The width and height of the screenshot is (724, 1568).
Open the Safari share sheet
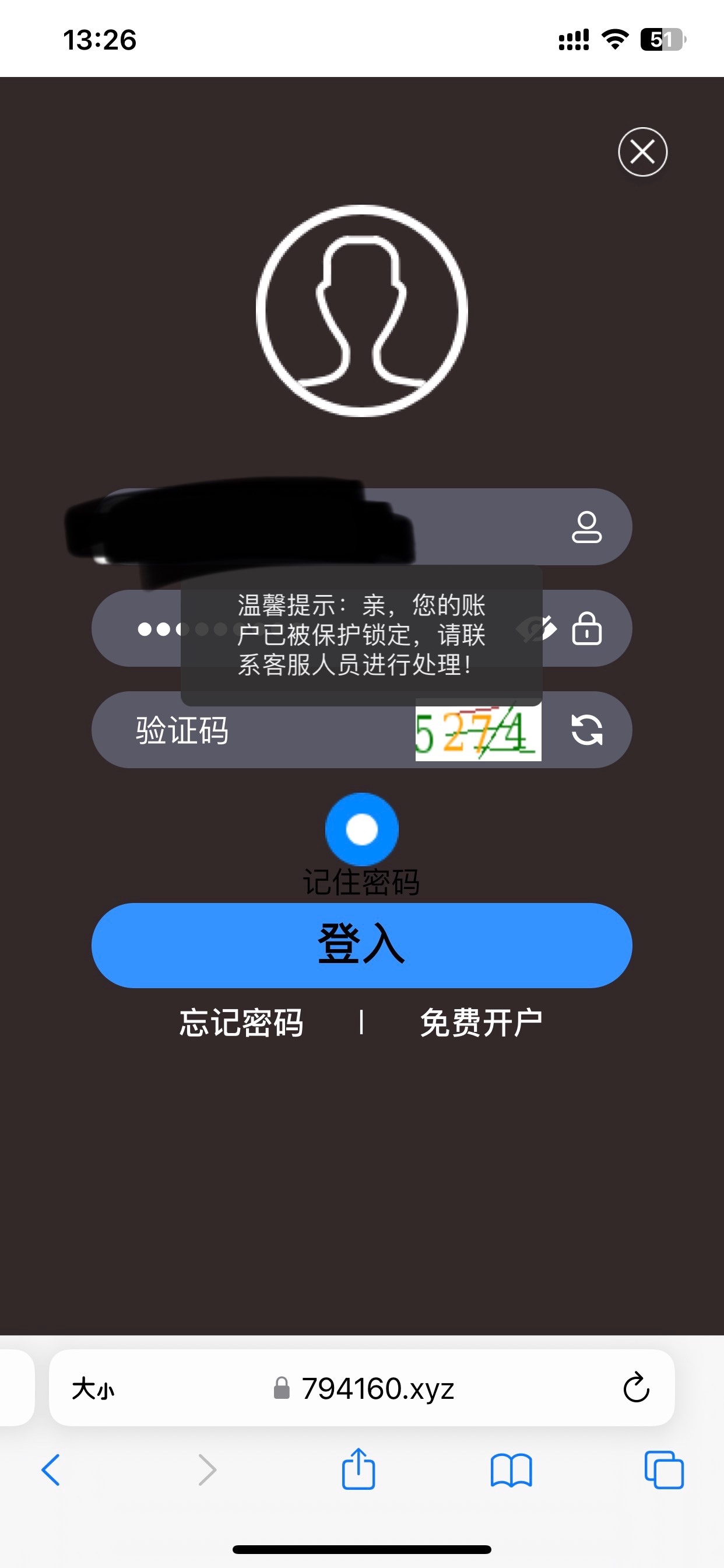359,1469
